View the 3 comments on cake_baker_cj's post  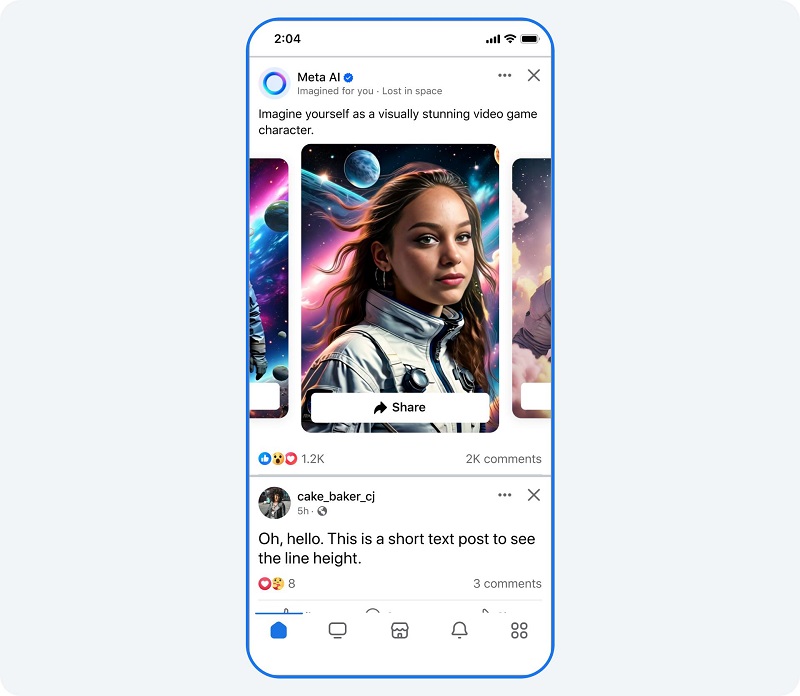coord(507,583)
